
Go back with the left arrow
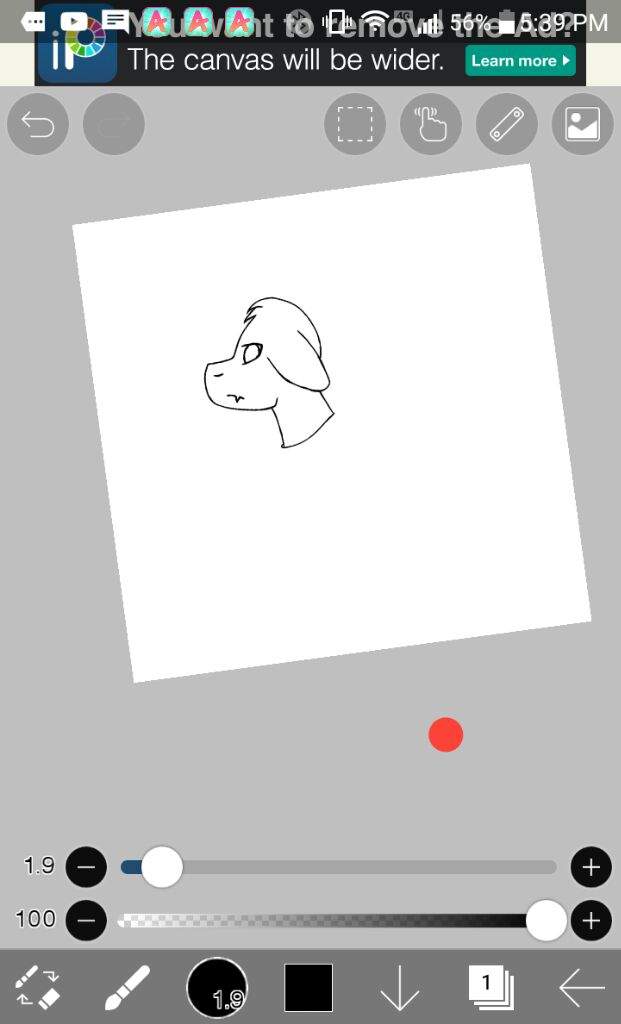[581, 988]
